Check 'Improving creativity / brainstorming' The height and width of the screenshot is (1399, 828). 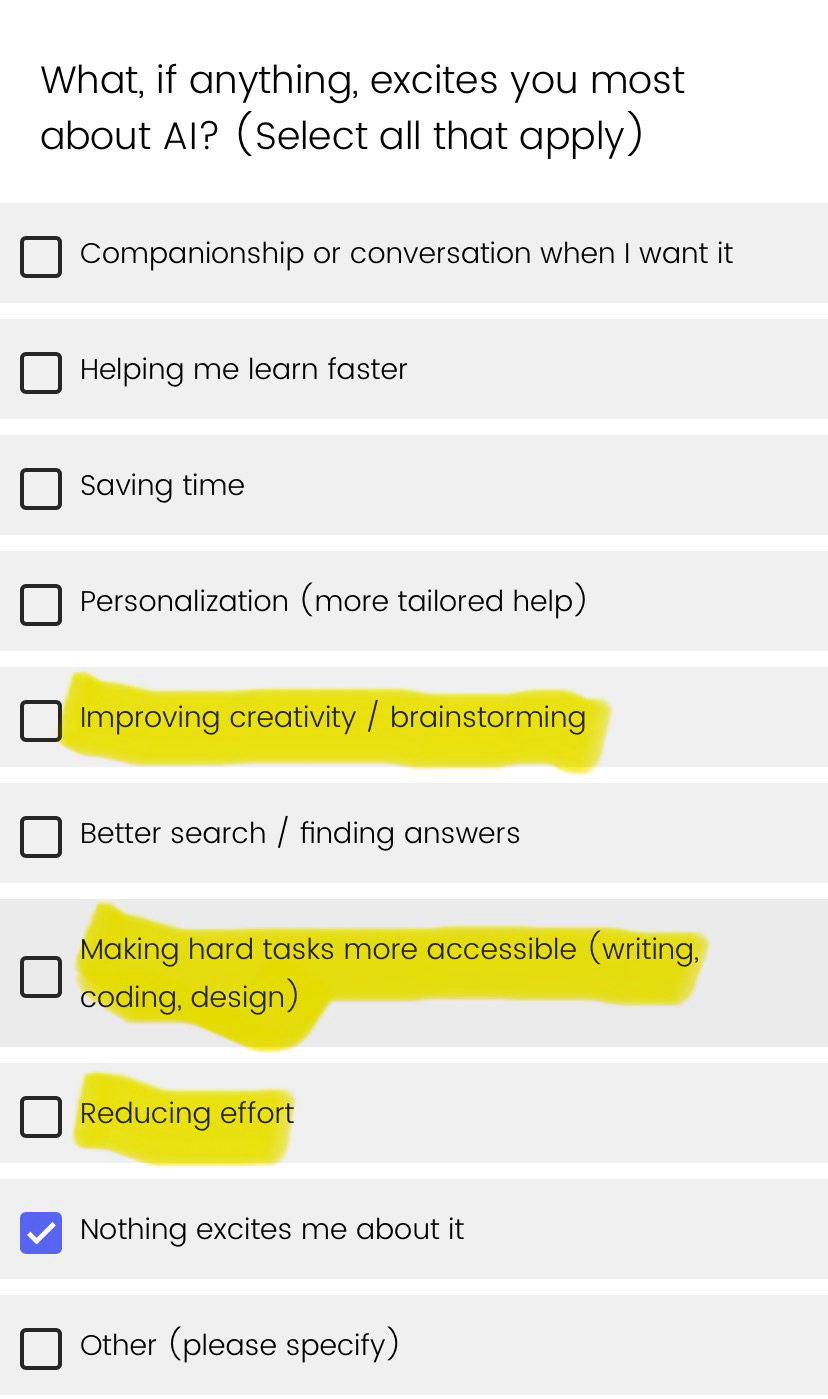click(41, 720)
